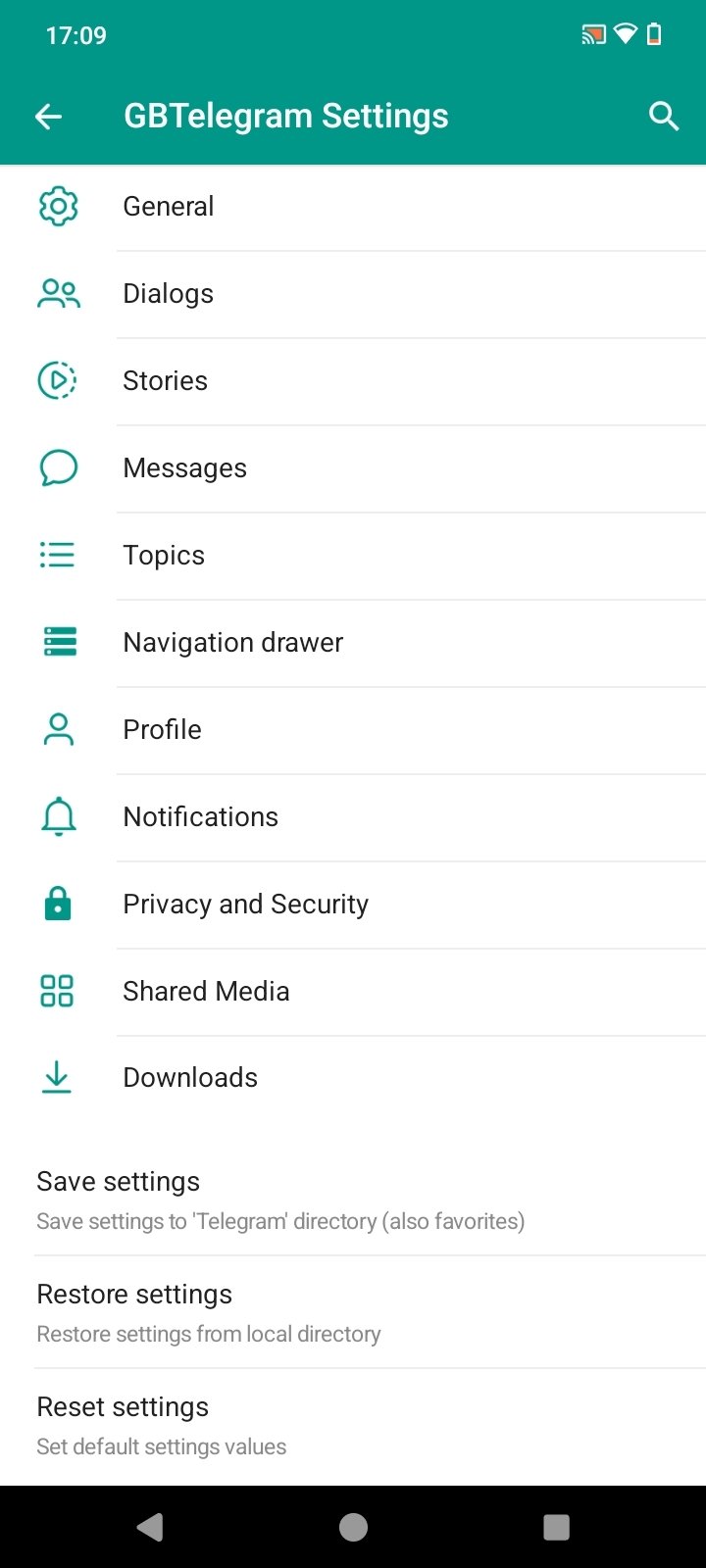The height and width of the screenshot is (1568, 706).
Task: Open recent apps from the navigation bar
Action: pos(556,1527)
